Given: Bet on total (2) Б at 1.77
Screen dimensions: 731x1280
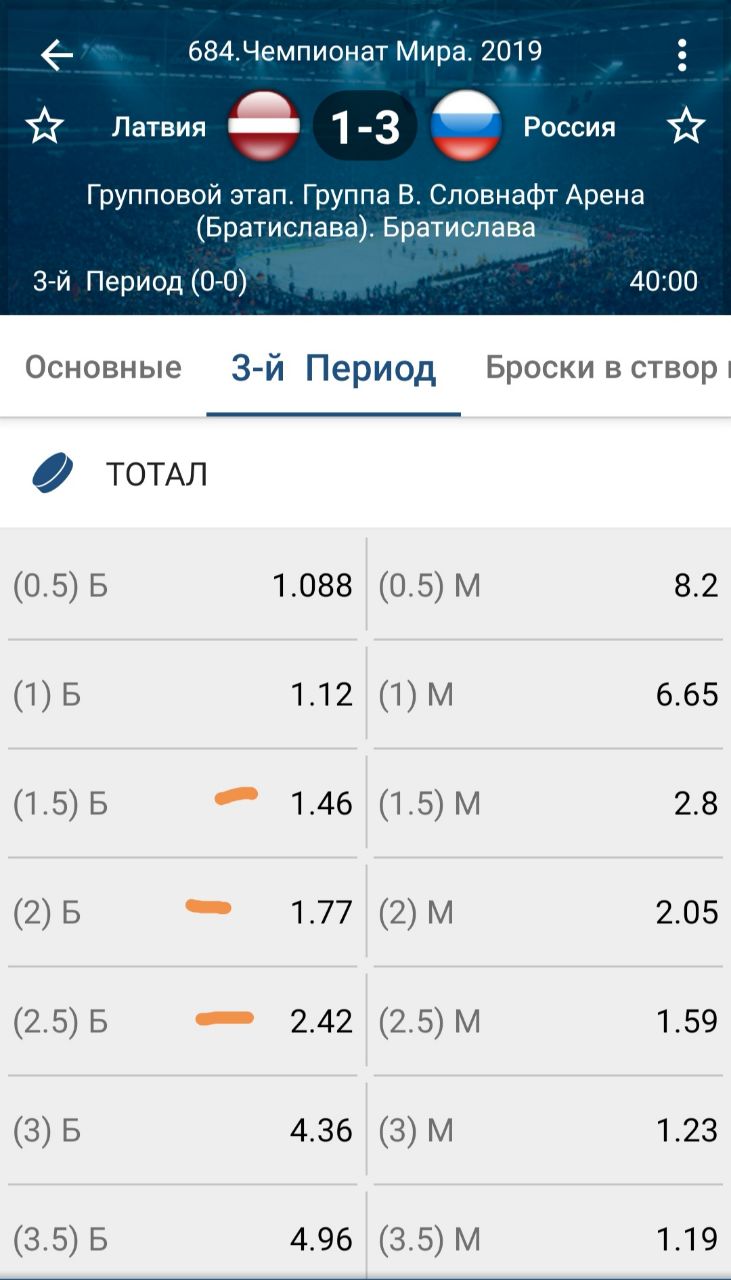Looking at the screenshot, I should coord(183,912).
